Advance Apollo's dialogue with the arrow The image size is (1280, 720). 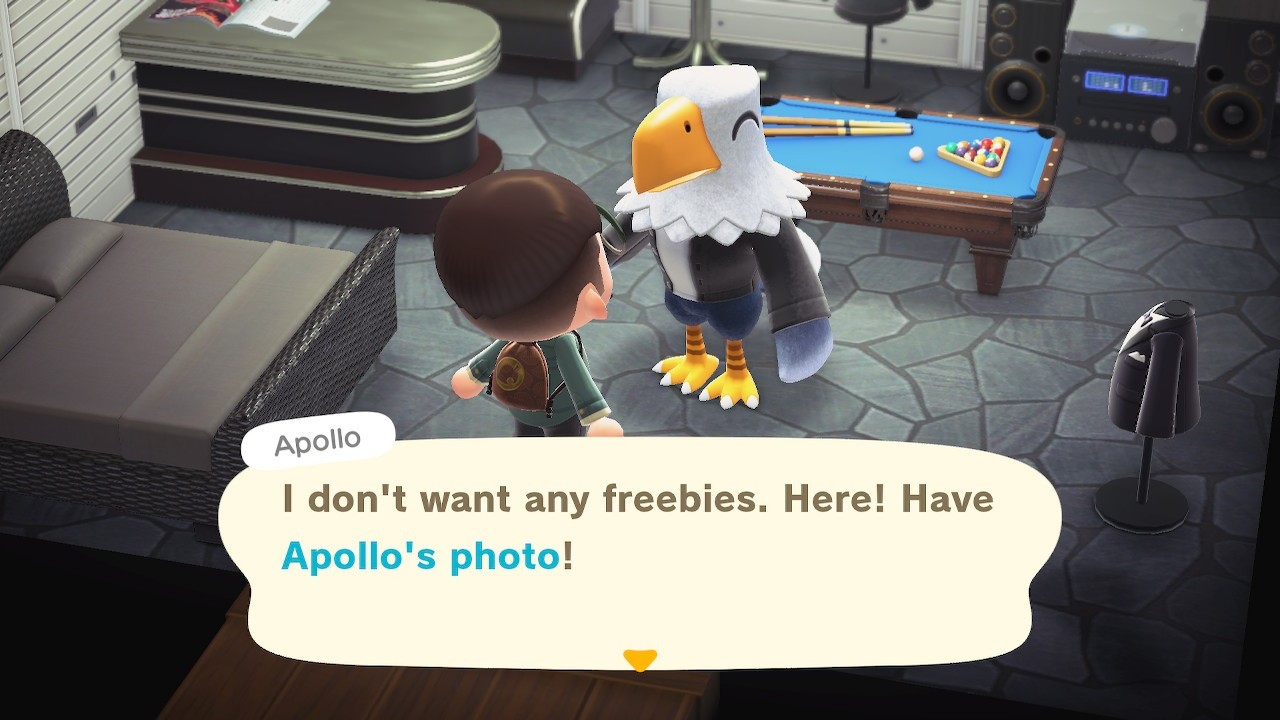pos(640,660)
